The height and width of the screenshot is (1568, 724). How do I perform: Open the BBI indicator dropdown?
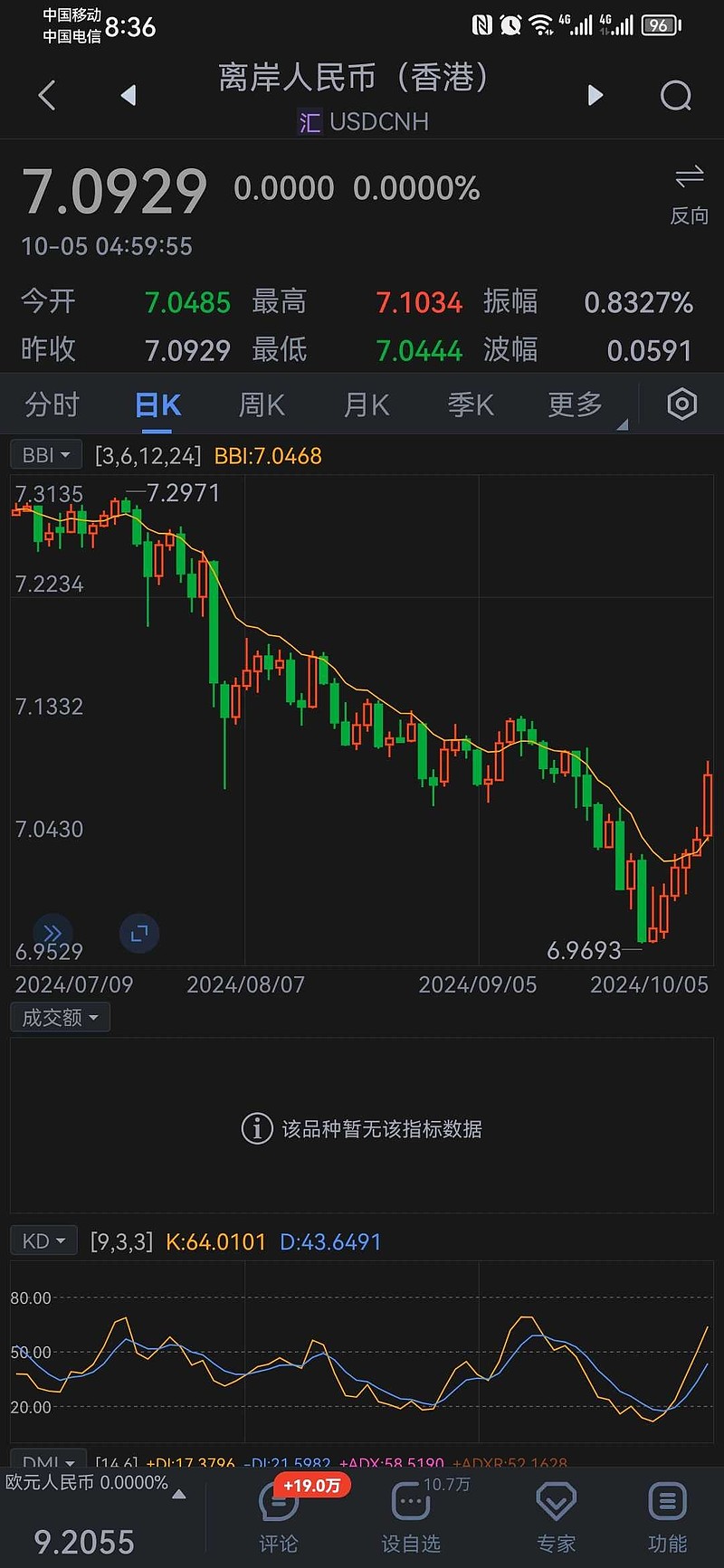click(x=45, y=454)
